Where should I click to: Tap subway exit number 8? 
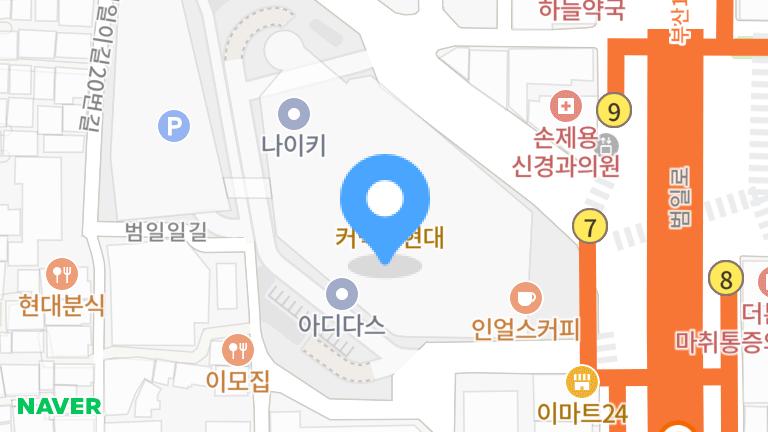pos(726,278)
